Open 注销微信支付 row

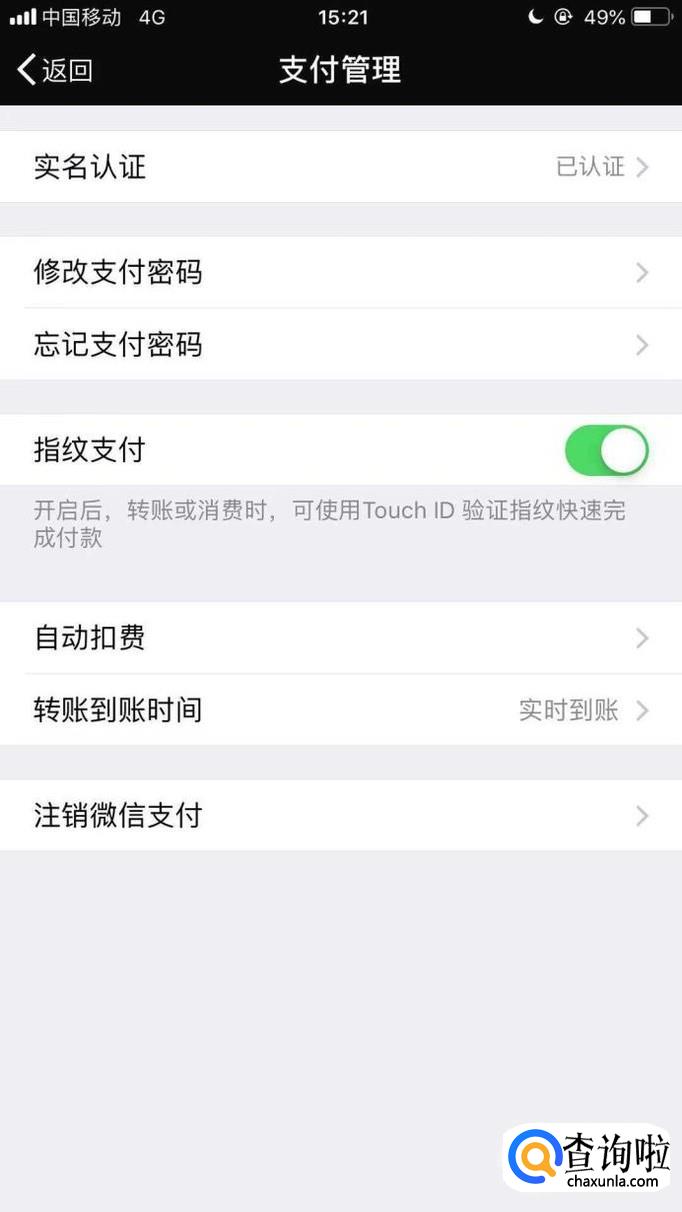click(x=340, y=816)
